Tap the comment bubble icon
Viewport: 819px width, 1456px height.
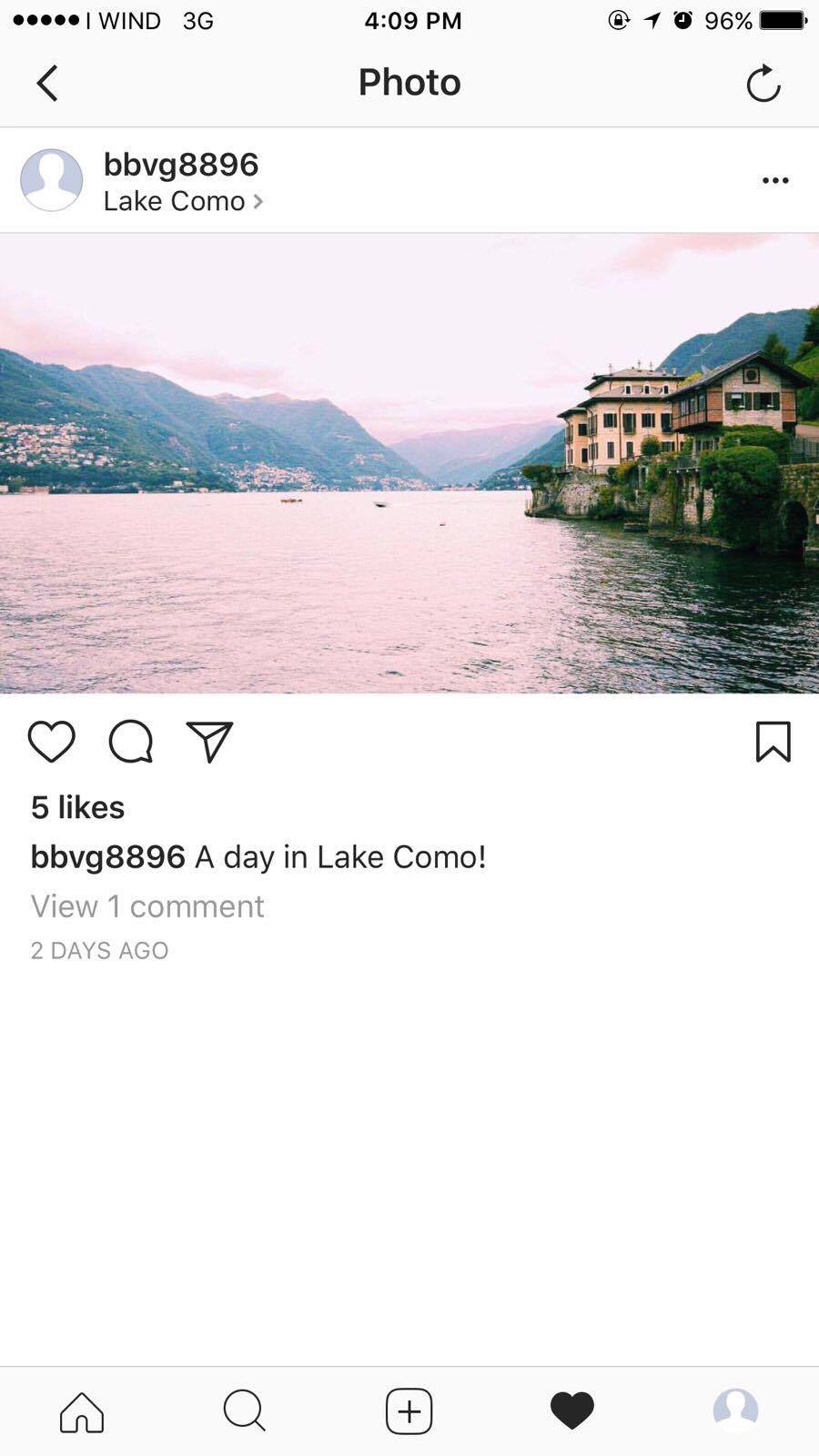(x=131, y=742)
